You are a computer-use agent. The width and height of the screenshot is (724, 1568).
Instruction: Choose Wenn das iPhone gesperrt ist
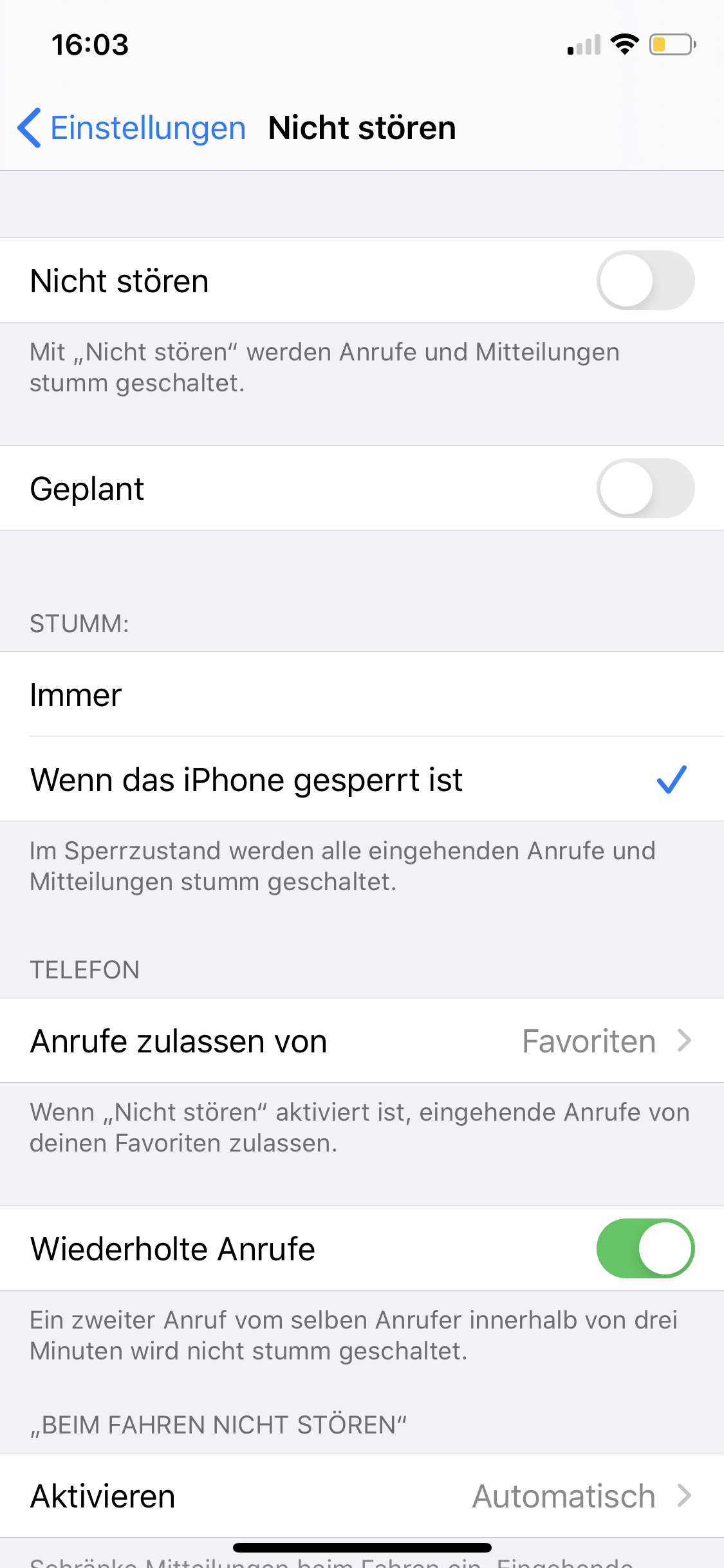tap(362, 779)
